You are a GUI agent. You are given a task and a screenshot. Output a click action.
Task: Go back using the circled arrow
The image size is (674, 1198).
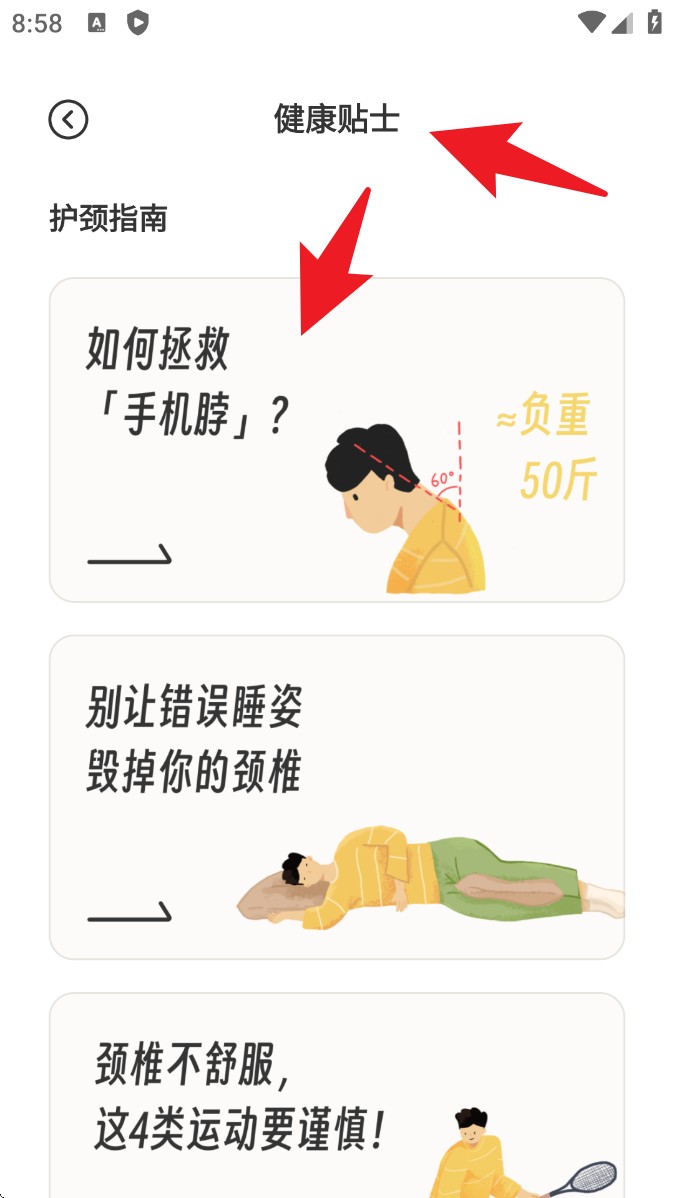coord(68,120)
